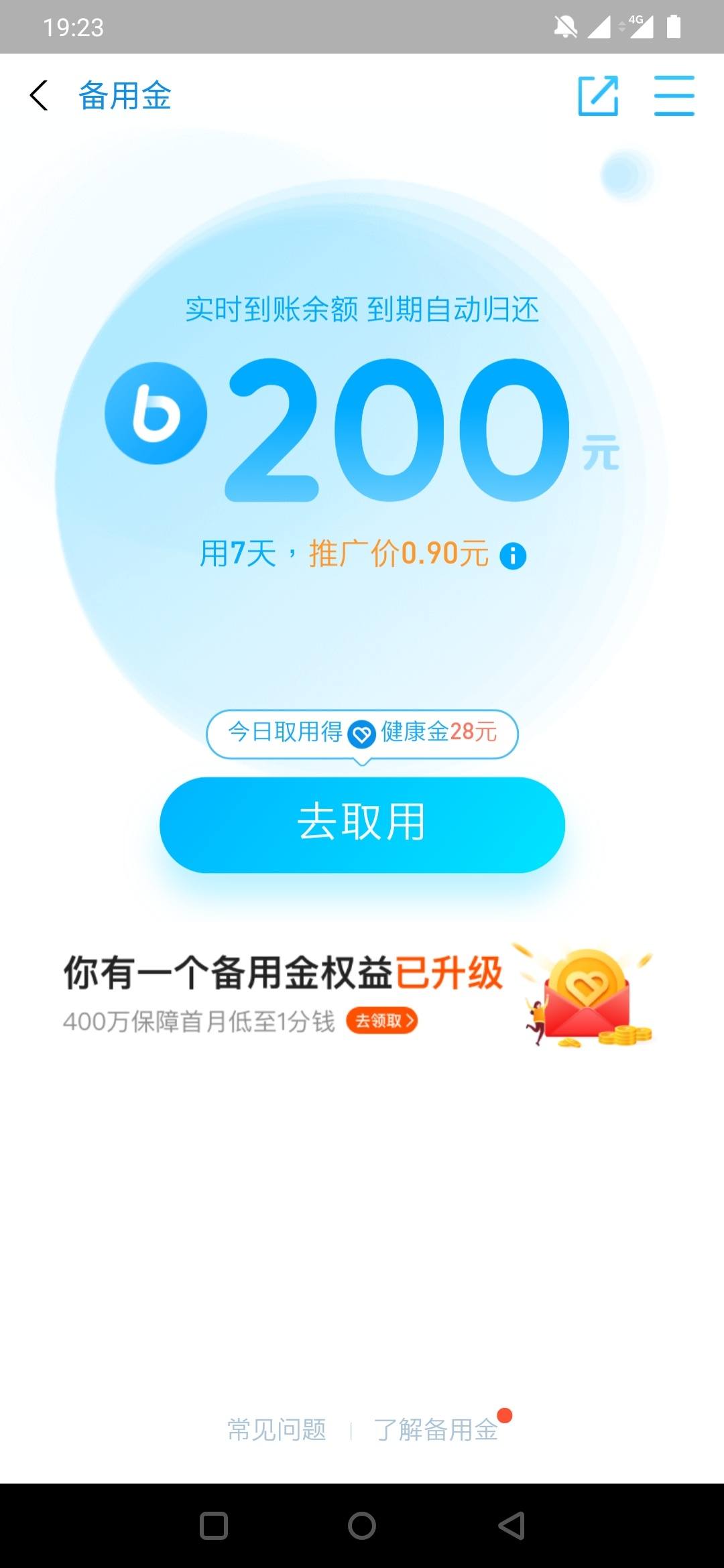The height and width of the screenshot is (1568, 724).
Task: Tap the info icon beside 推广价0.90元
Action: pos(513,556)
